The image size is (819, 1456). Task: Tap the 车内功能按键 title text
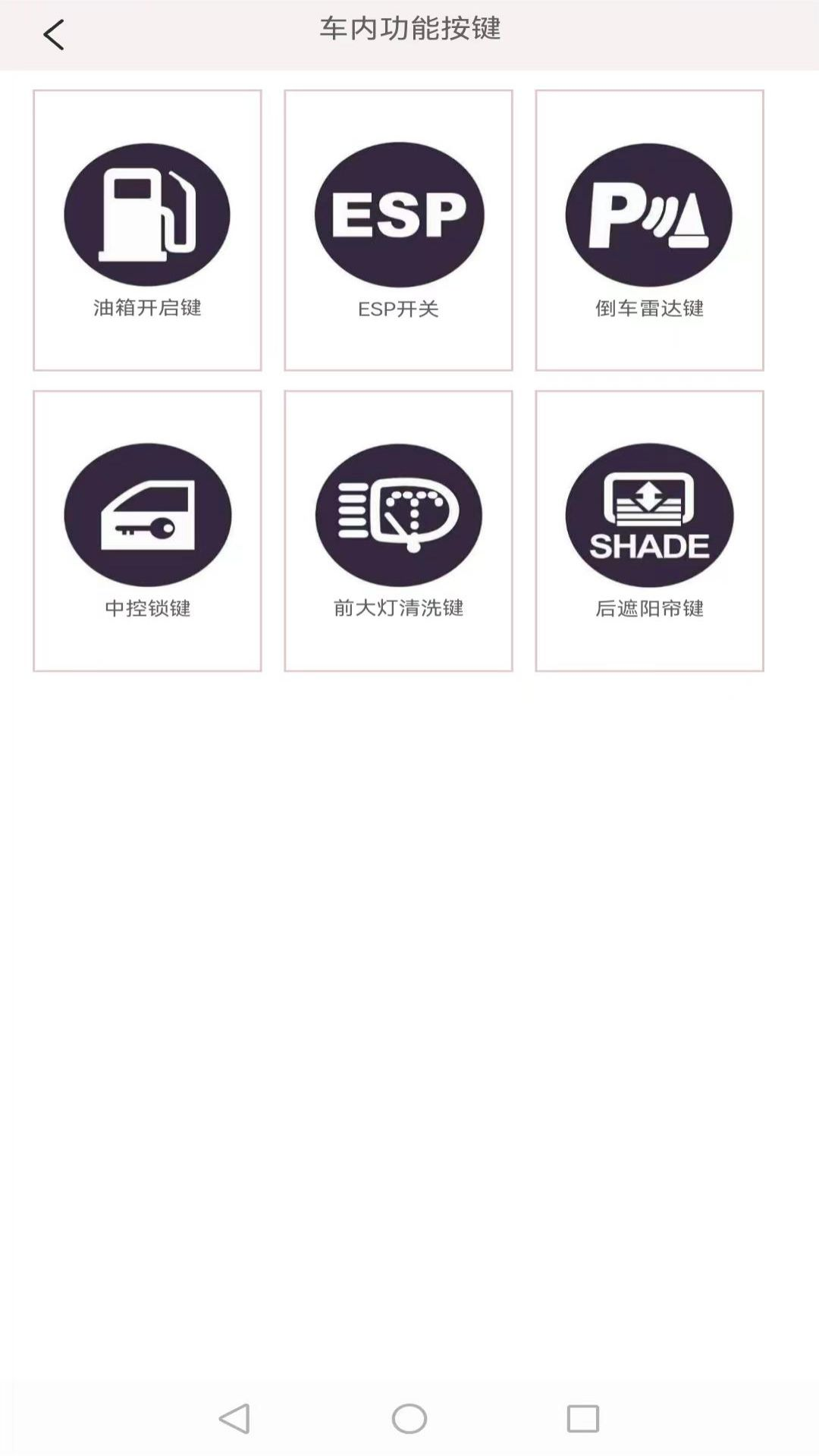click(409, 31)
